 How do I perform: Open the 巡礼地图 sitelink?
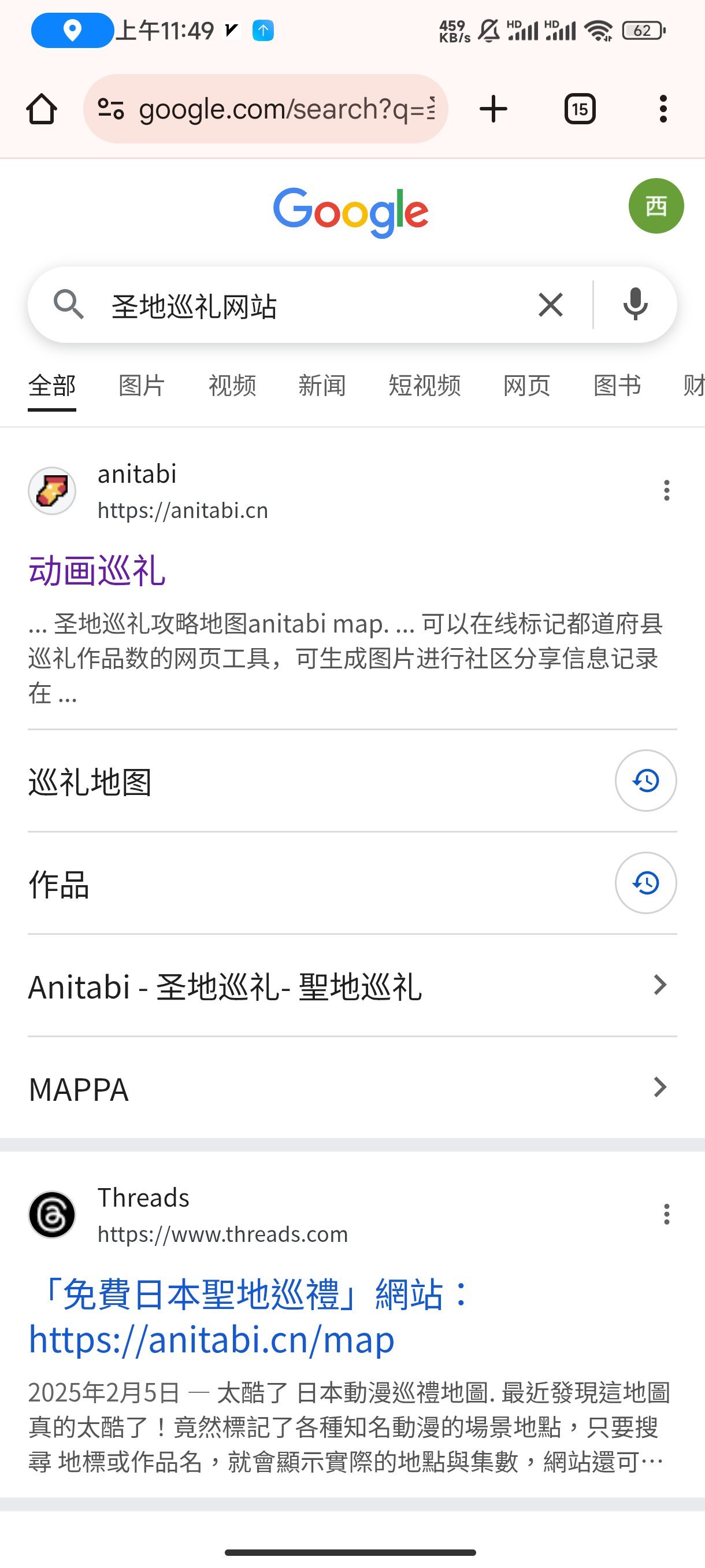(90, 782)
